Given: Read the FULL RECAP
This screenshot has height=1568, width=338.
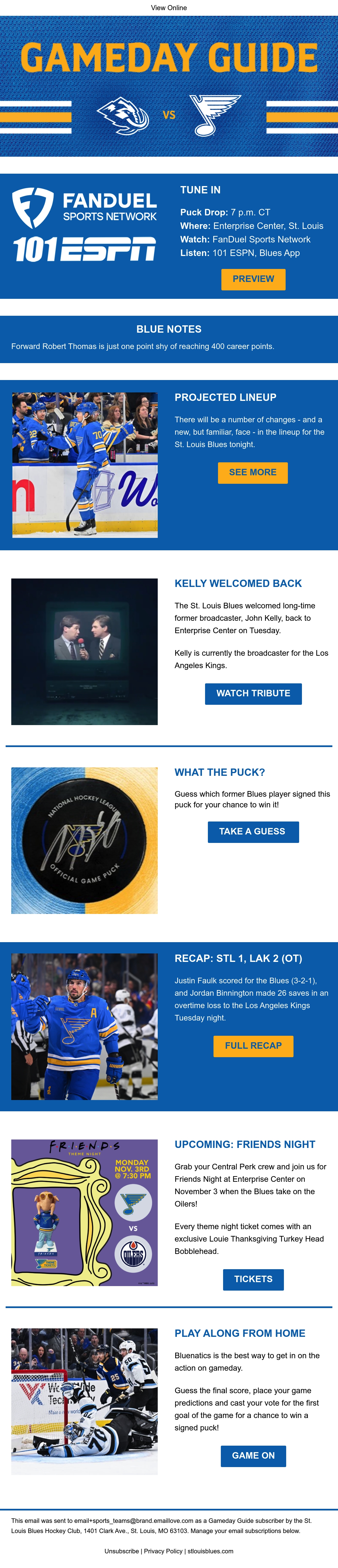Looking at the screenshot, I should pos(253,1046).
